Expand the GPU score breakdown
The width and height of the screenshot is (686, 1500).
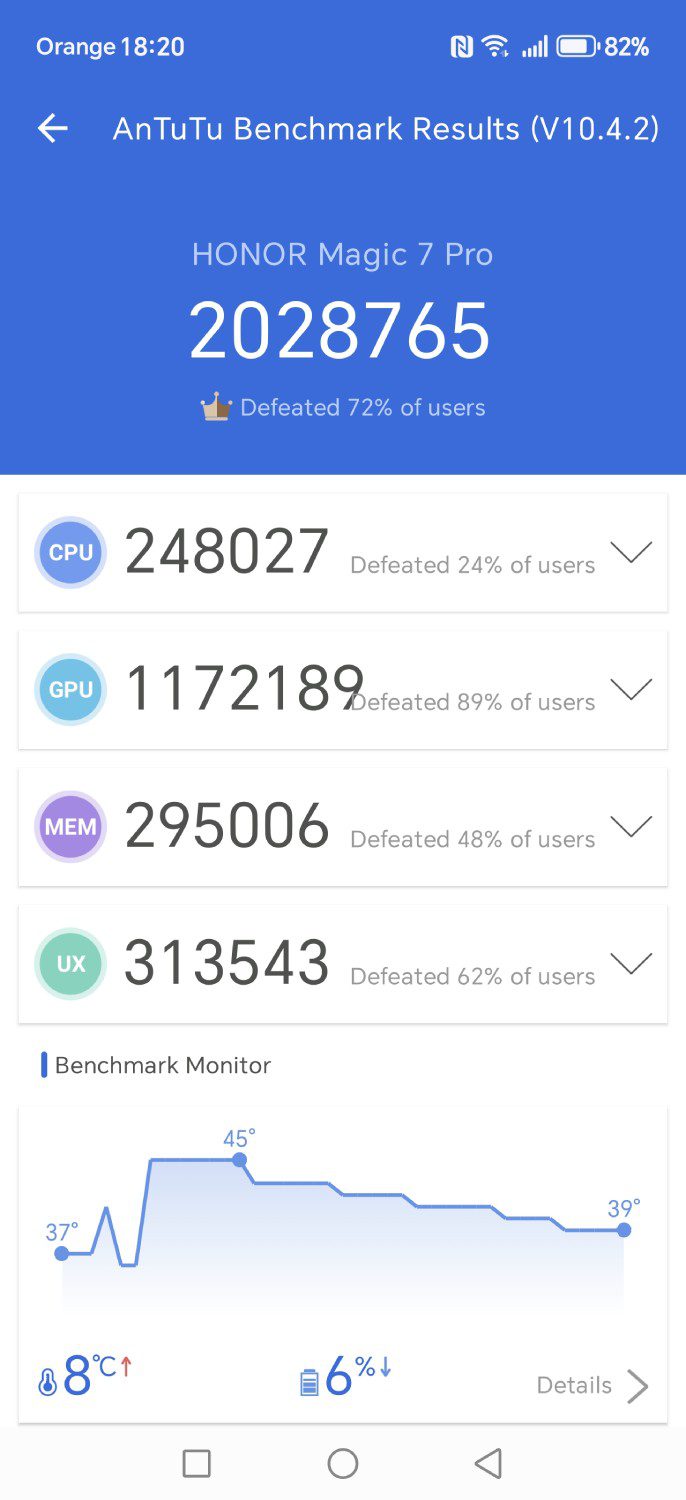click(x=631, y=689)
